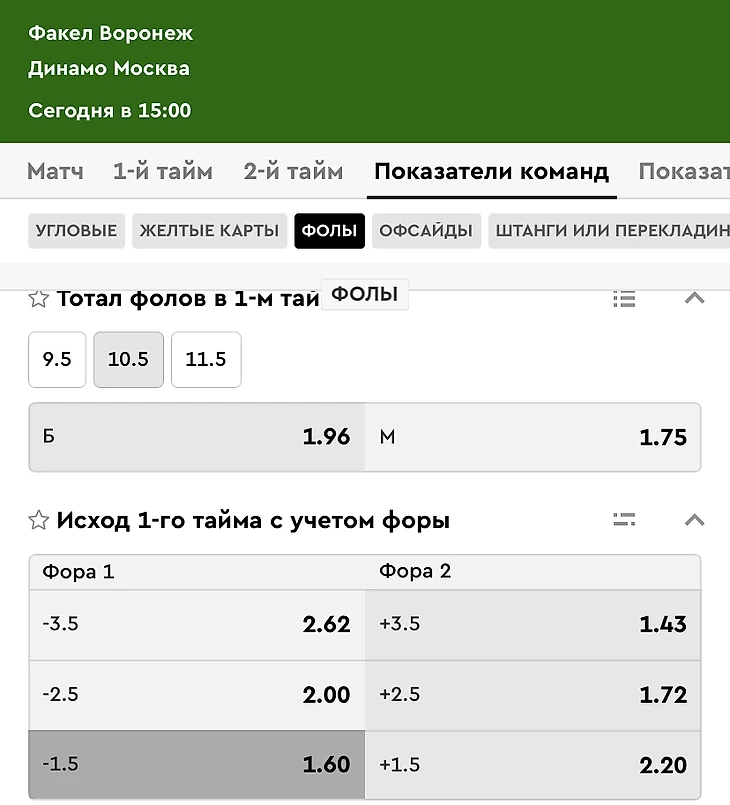Image resolution: width=730 pixels, height=805 pixels.
Task: Pick Фора 2 +1.5 at 2.20
Action: tap(533, 765)
